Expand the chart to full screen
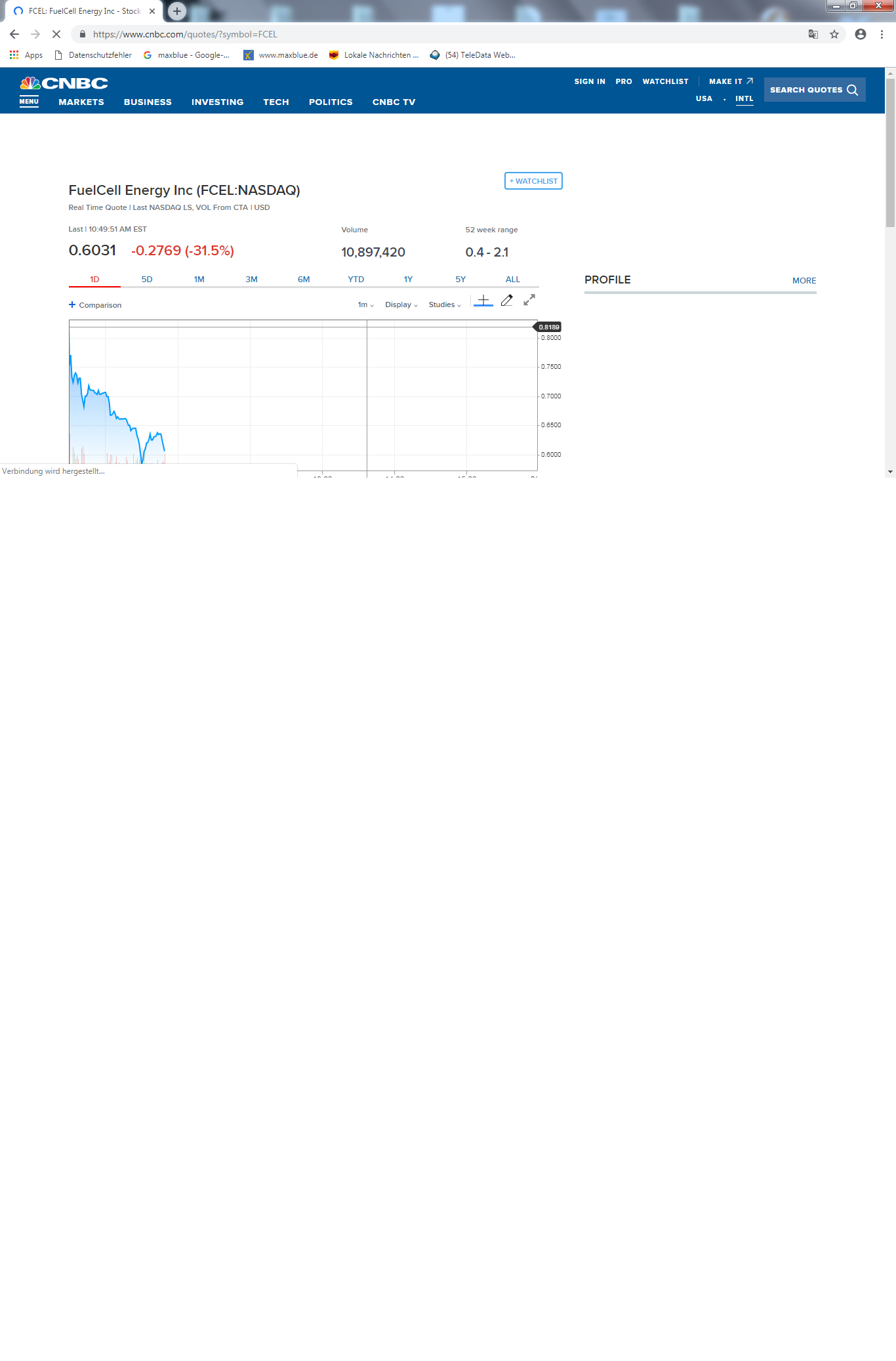 (x=529, y=300)
